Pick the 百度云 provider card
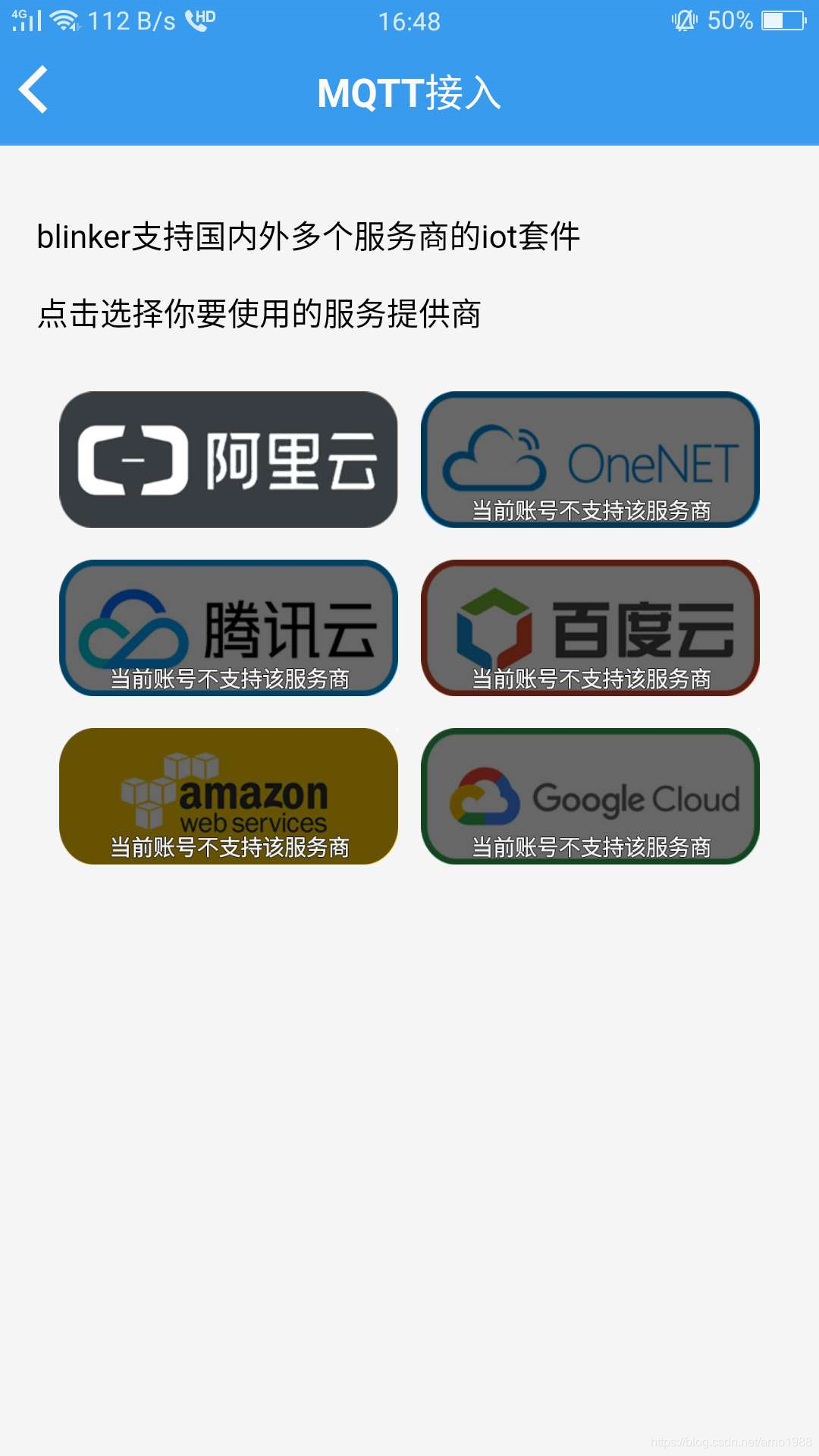This screenshot has width=819, height=1456. 590,628
